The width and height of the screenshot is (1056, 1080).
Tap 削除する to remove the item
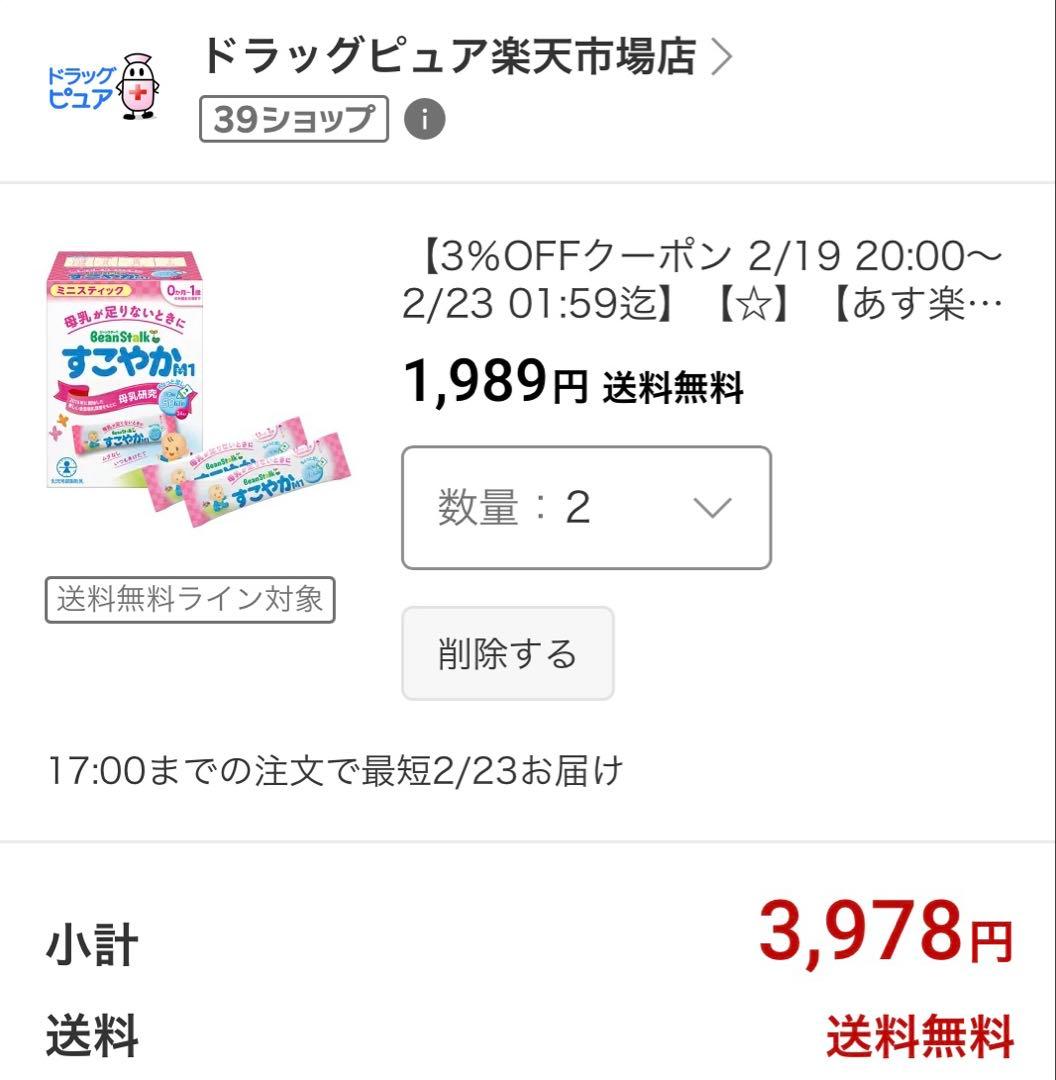(508, 653)
